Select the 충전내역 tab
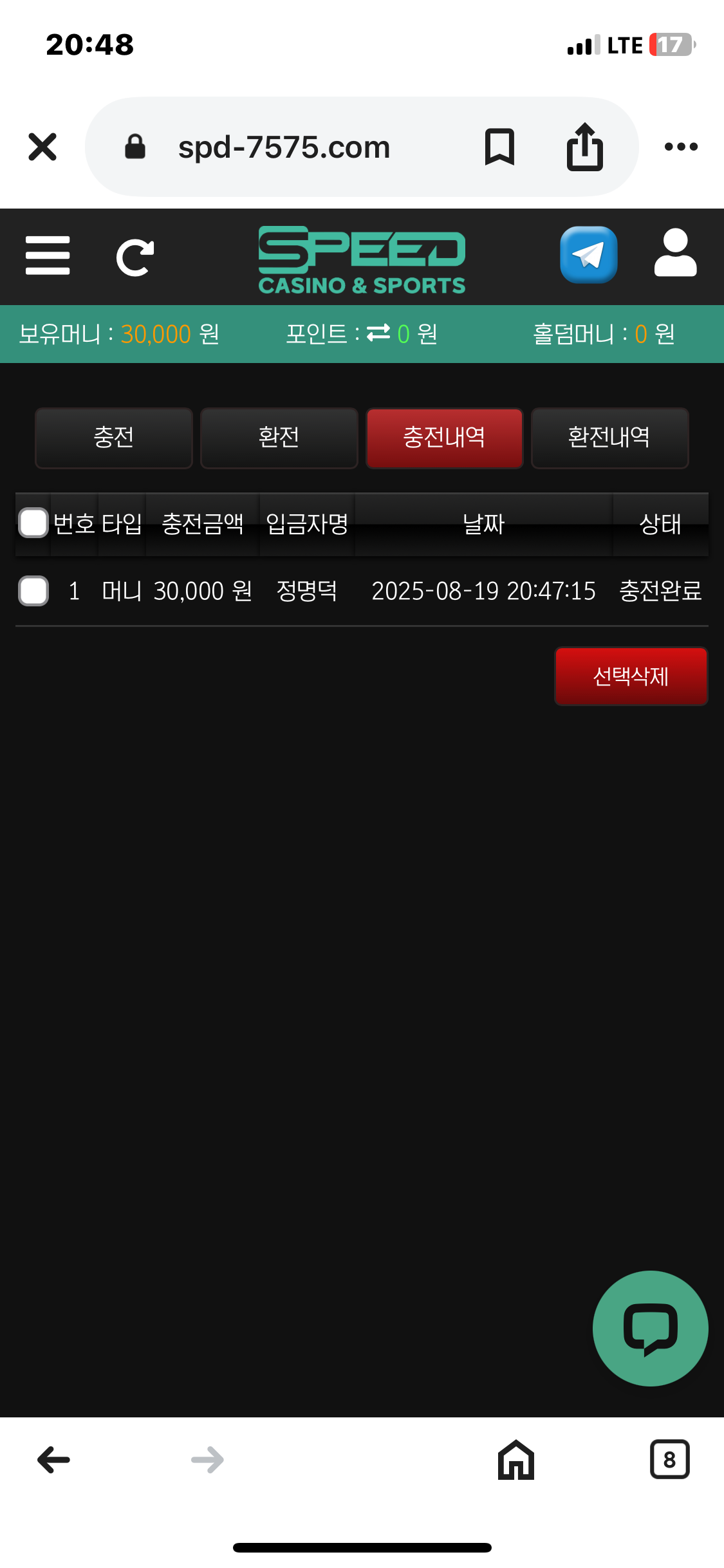Image resolution: width=724 pixels, height=1568 pixels. tap(444, 438)
